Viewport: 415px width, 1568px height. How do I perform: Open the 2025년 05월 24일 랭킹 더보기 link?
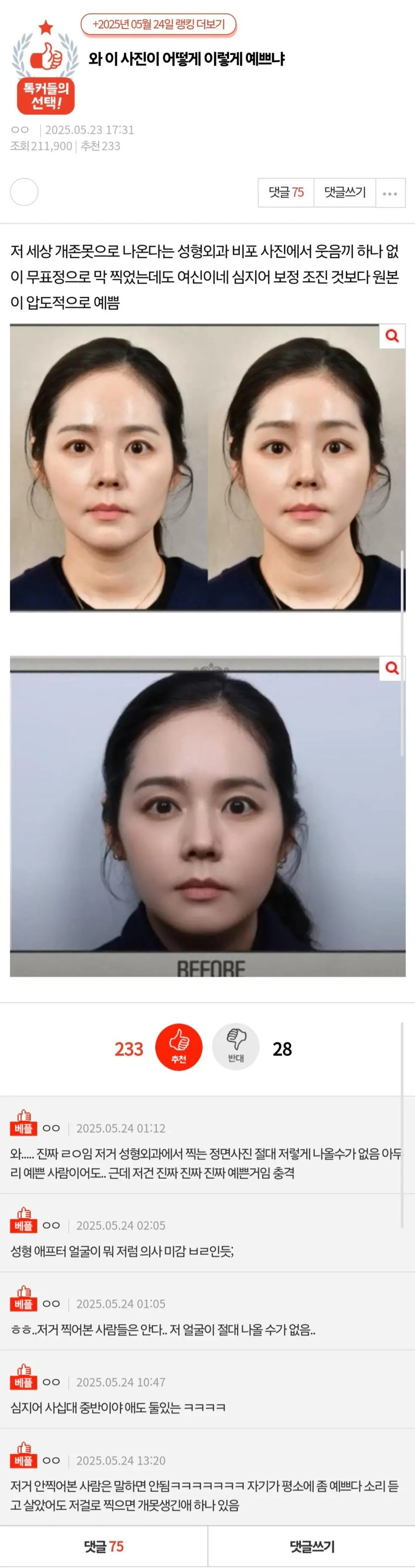pos(158,24)
